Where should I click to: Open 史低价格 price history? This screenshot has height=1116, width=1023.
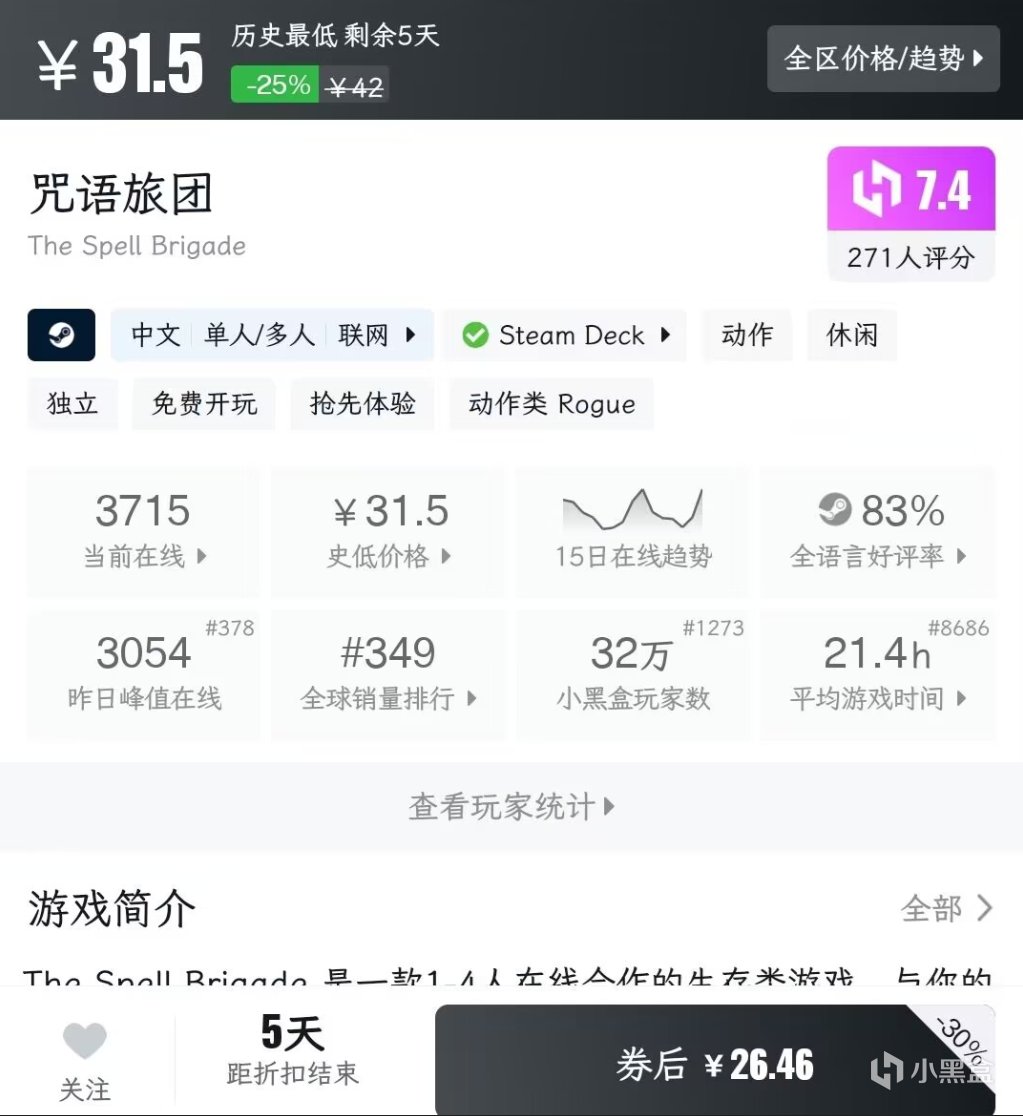(389, 532)
